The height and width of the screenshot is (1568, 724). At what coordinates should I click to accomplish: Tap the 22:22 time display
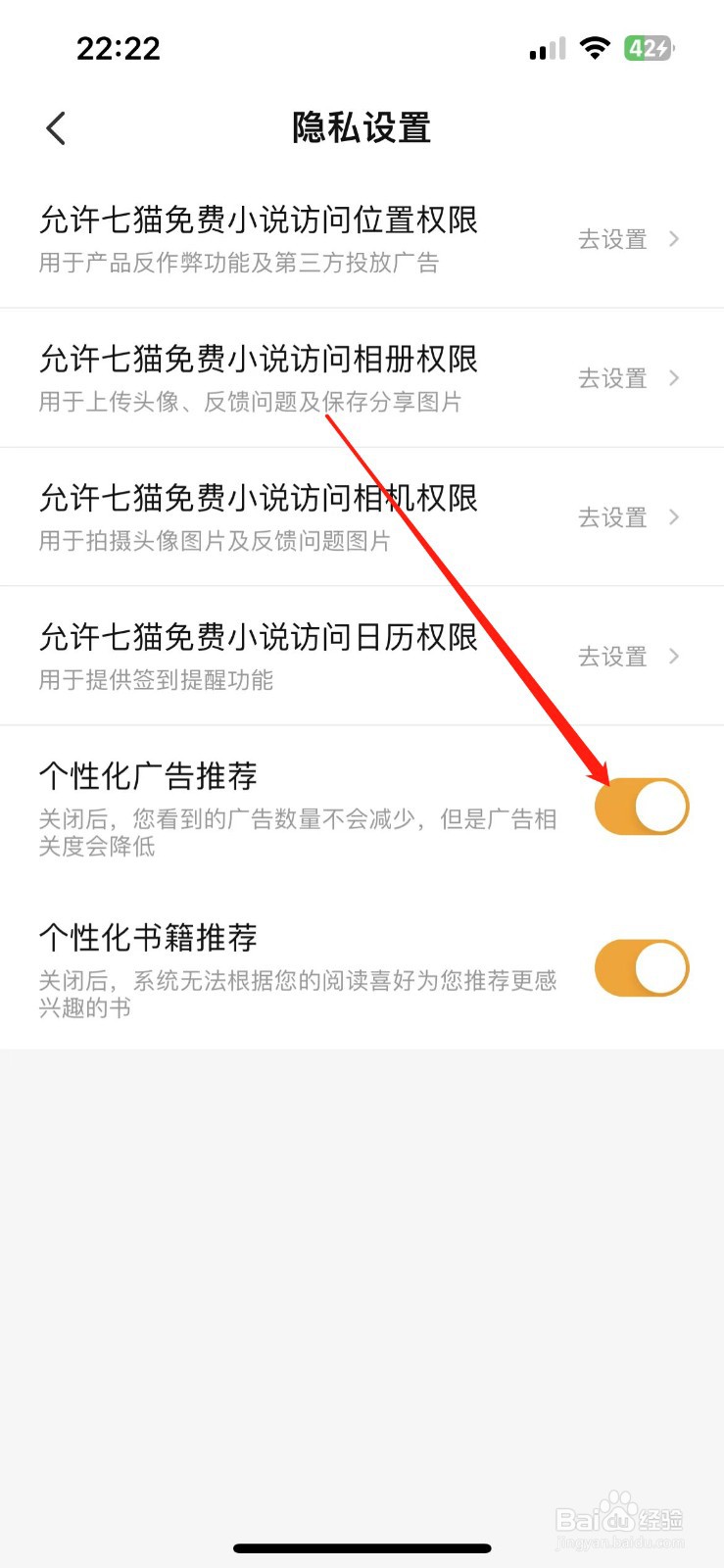pos(120,47)
